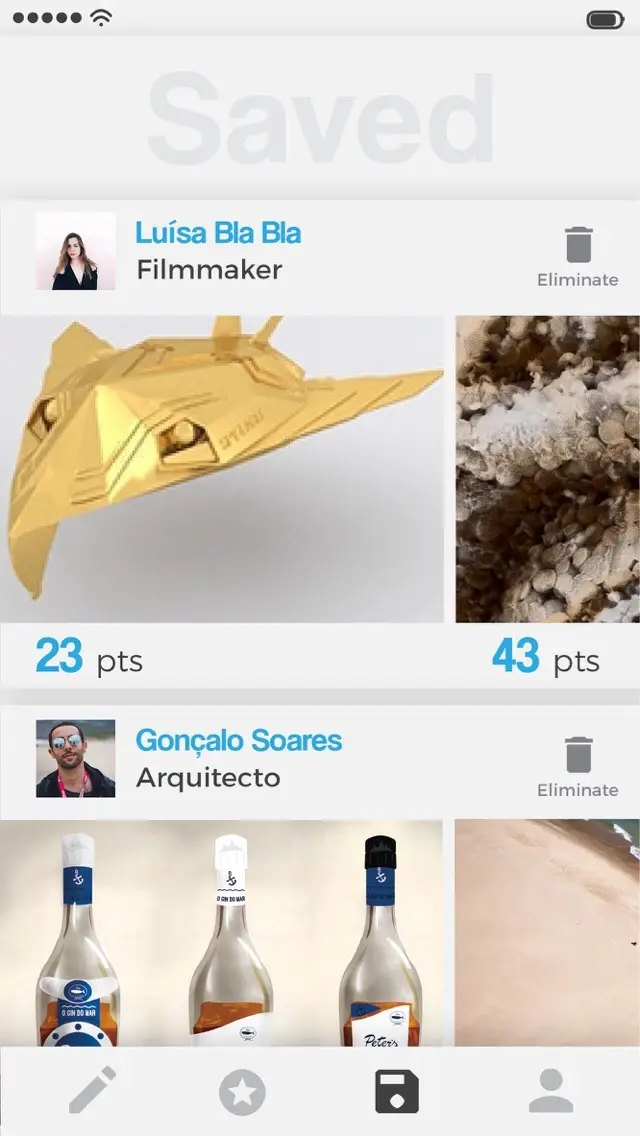640x1136 pixels.
Task: Open Gonçalo Soares' profile name
Action: (238, 740)
